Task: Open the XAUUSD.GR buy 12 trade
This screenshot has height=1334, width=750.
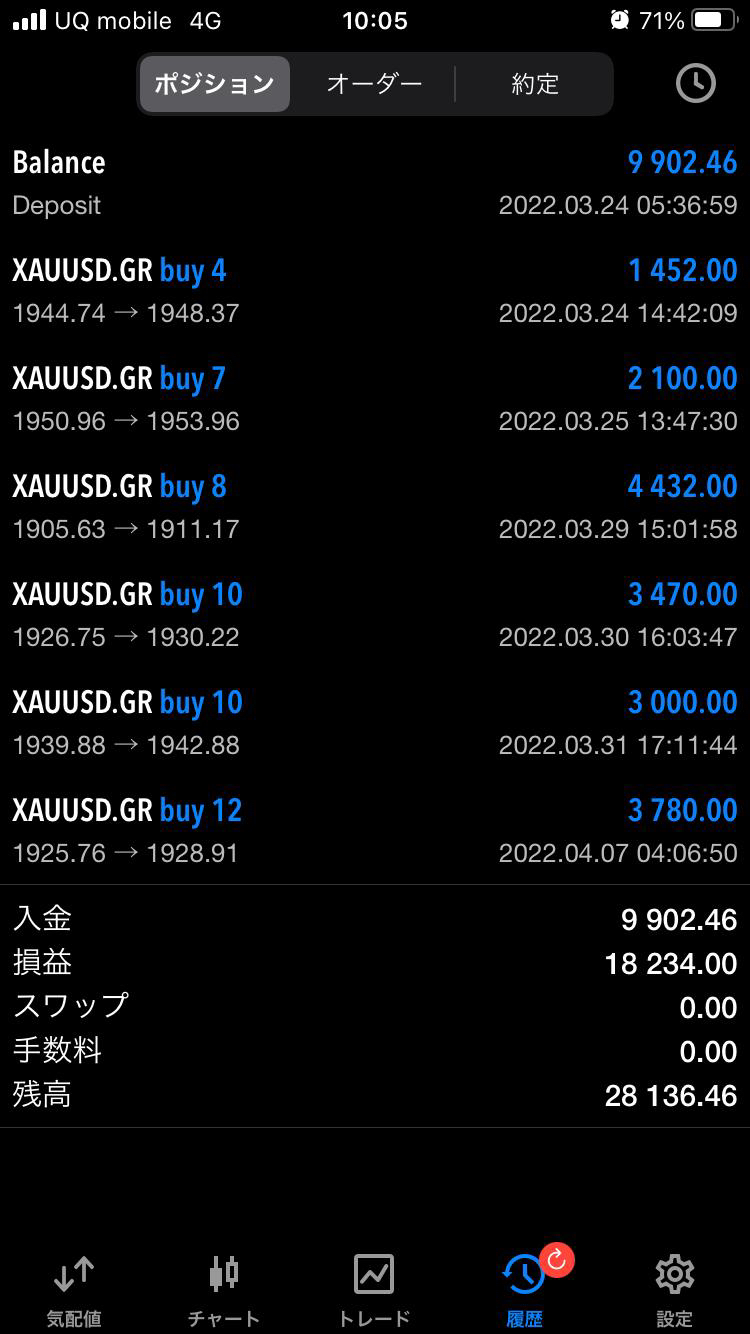Action: tap(375, 831)
